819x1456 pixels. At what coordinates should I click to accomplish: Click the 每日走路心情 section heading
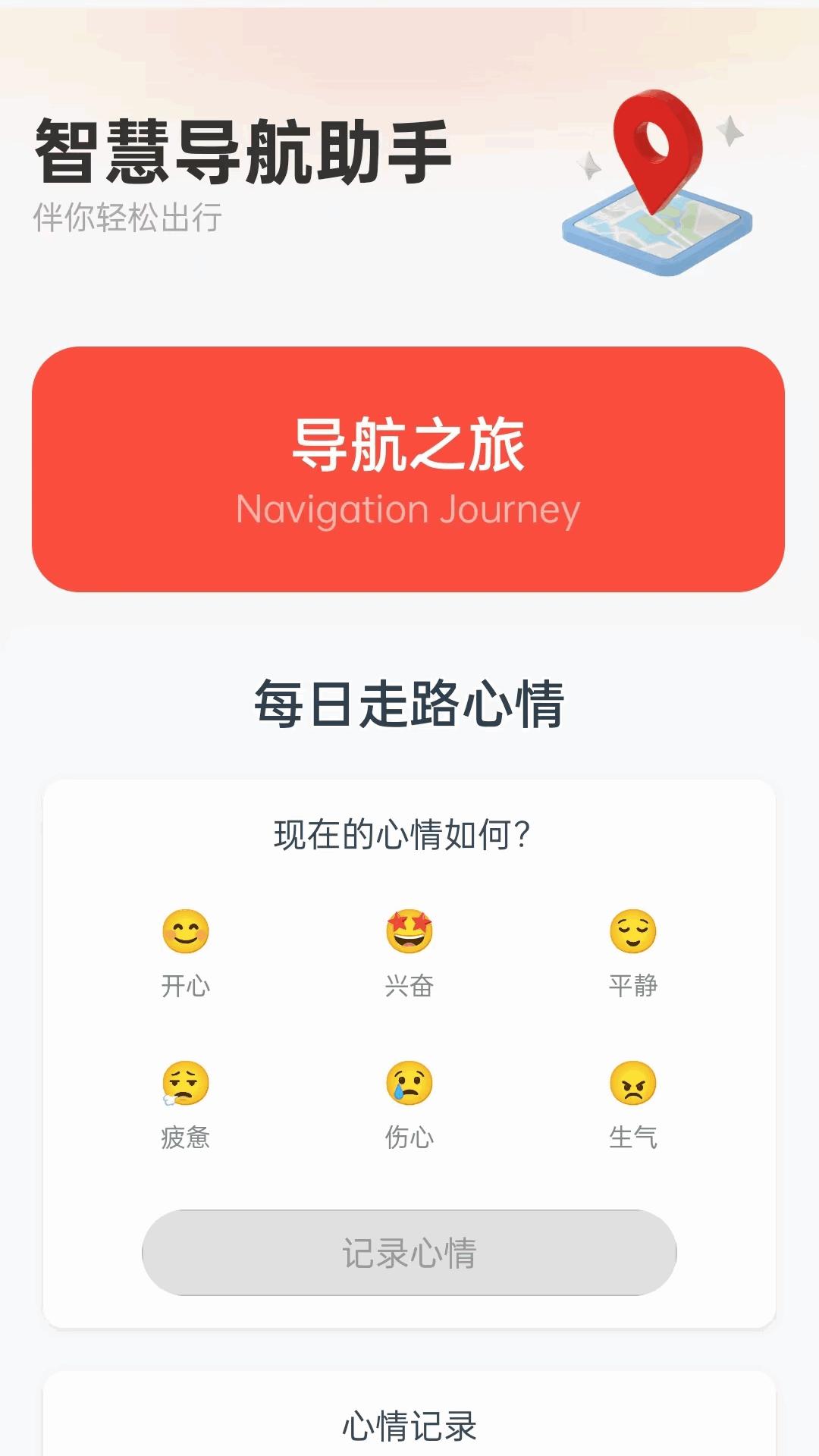pos(409,705)
